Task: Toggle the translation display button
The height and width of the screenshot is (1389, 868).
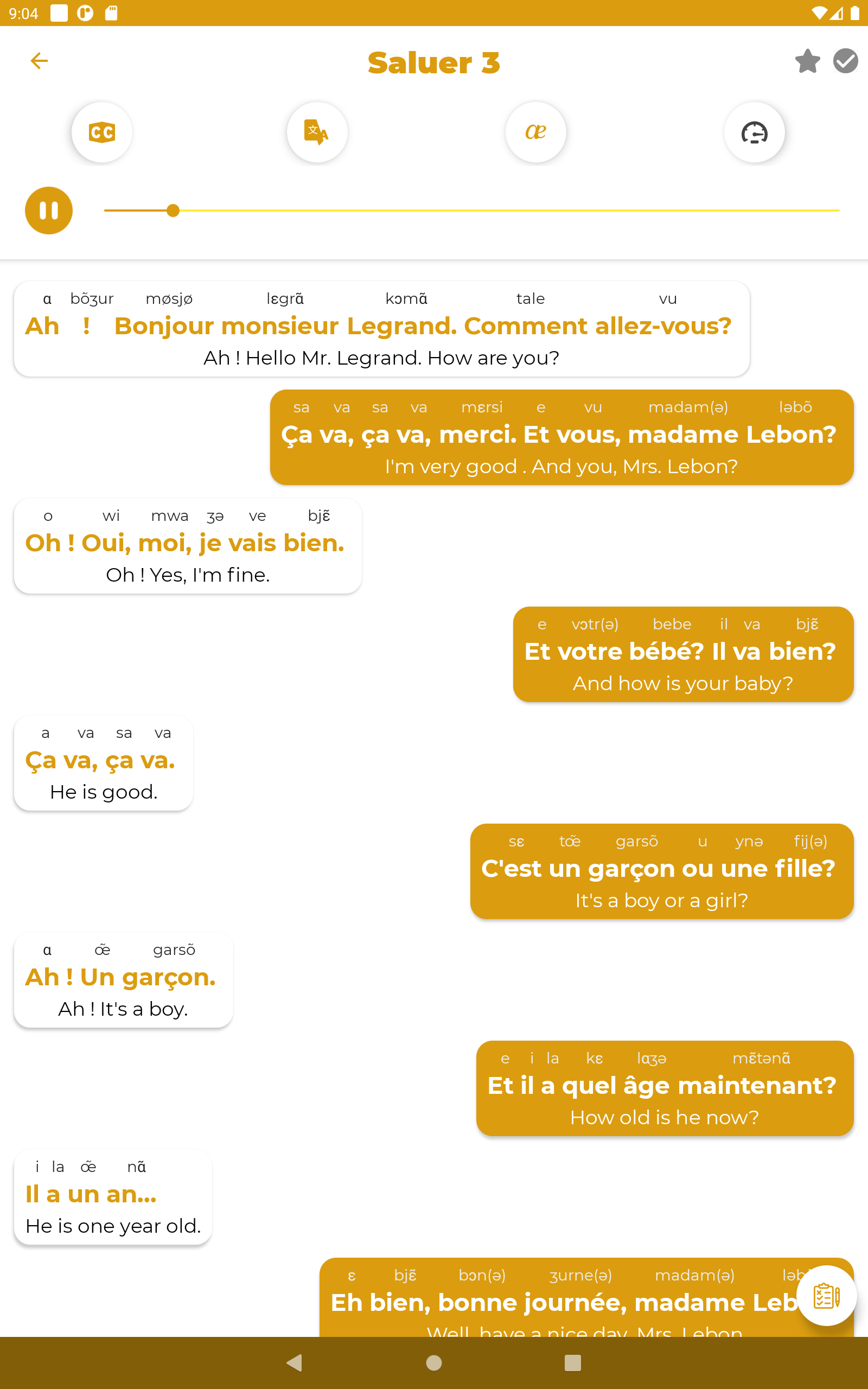Action: click(317, 132)
